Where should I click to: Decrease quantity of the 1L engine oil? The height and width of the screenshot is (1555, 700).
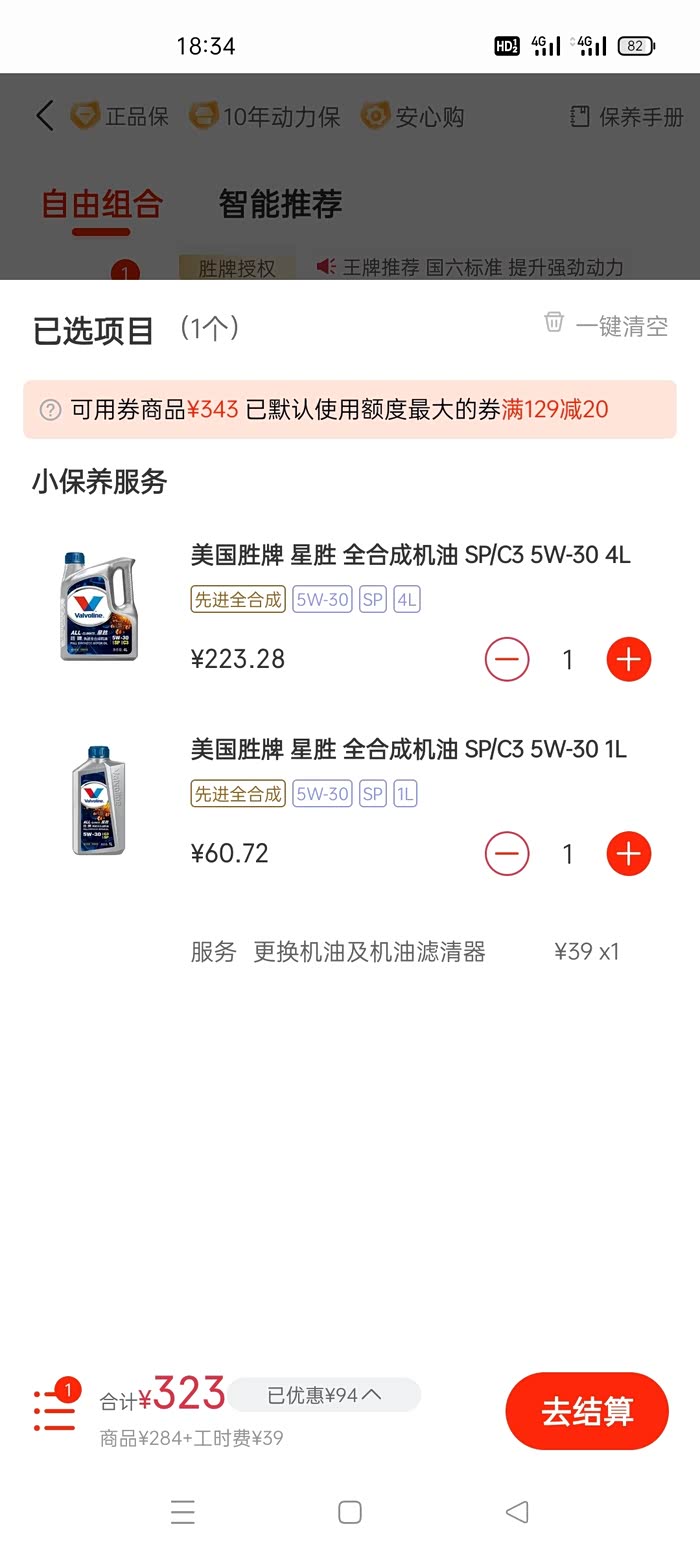507,854
